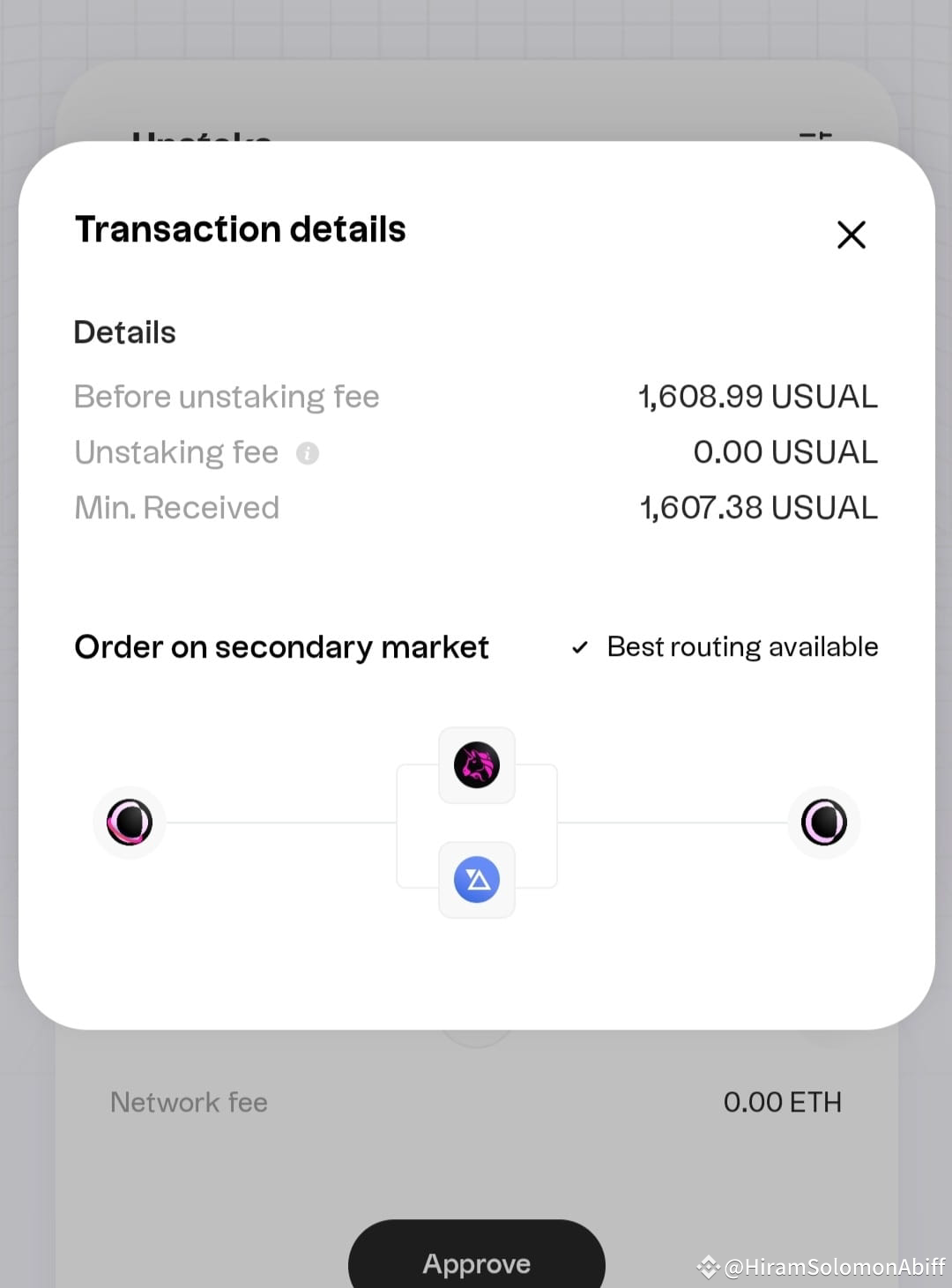This screenshot has height=1288, width=952.
Task: Select the Uniswap routing icon
Action: point(476,765)
